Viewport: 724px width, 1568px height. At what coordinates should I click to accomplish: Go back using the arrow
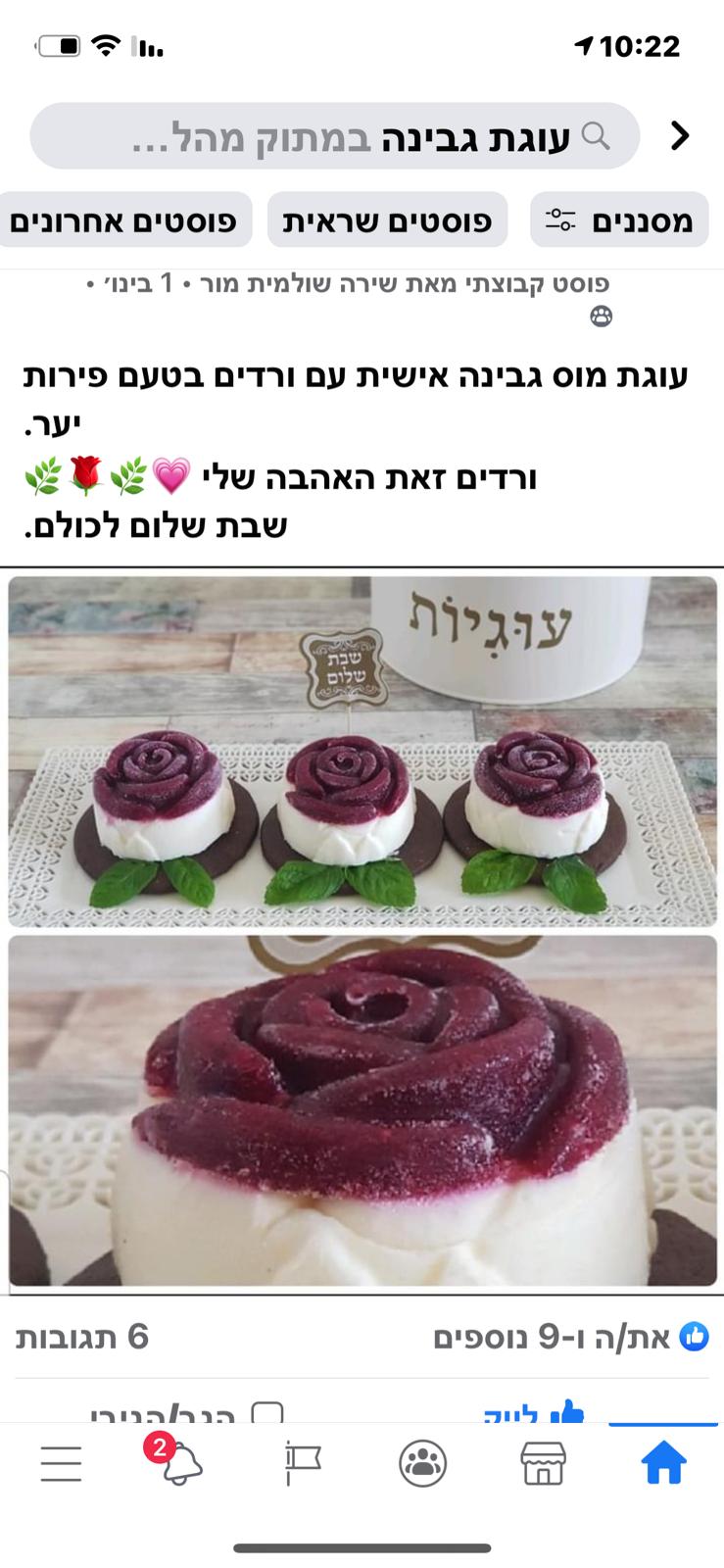tap(680, 136)
